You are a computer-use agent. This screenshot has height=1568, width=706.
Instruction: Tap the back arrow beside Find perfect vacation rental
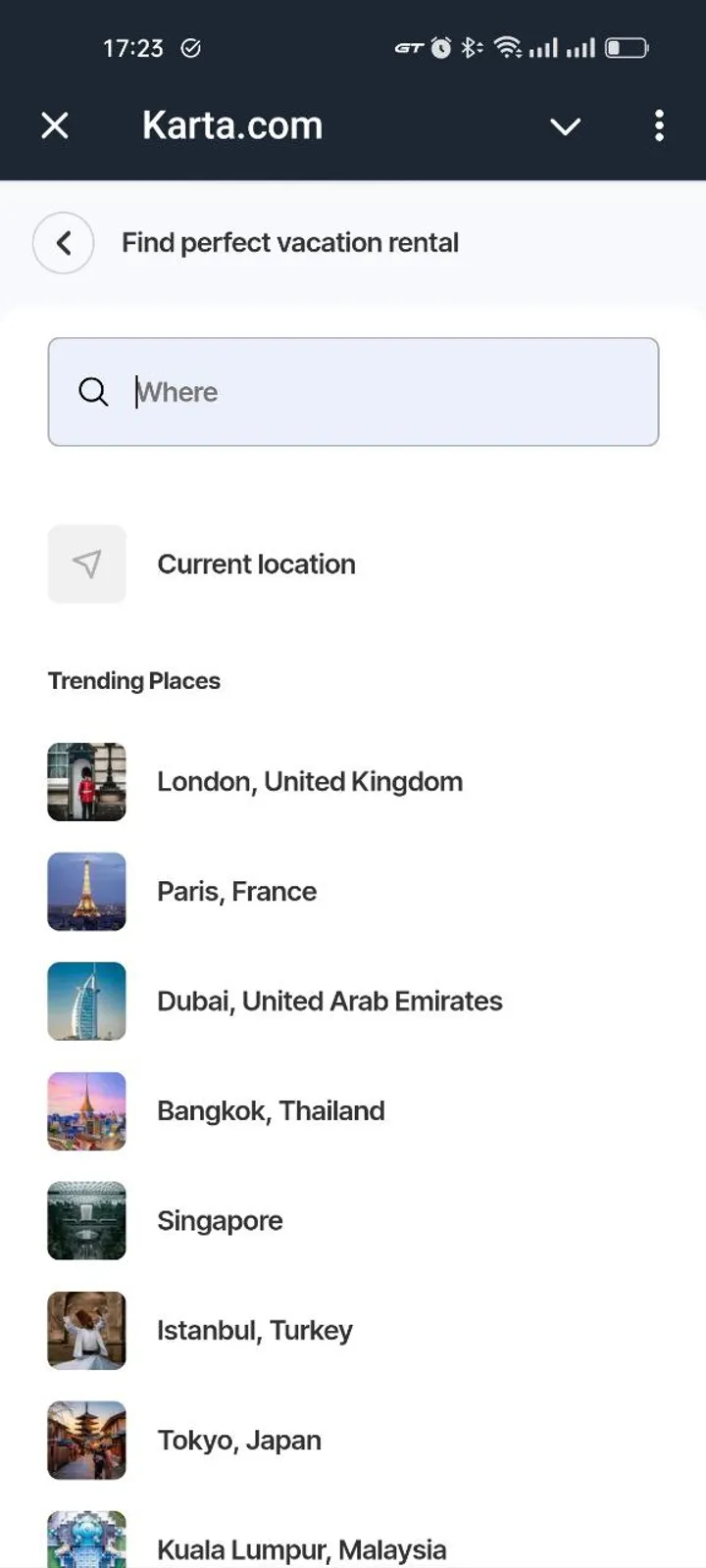click(63, 242)
